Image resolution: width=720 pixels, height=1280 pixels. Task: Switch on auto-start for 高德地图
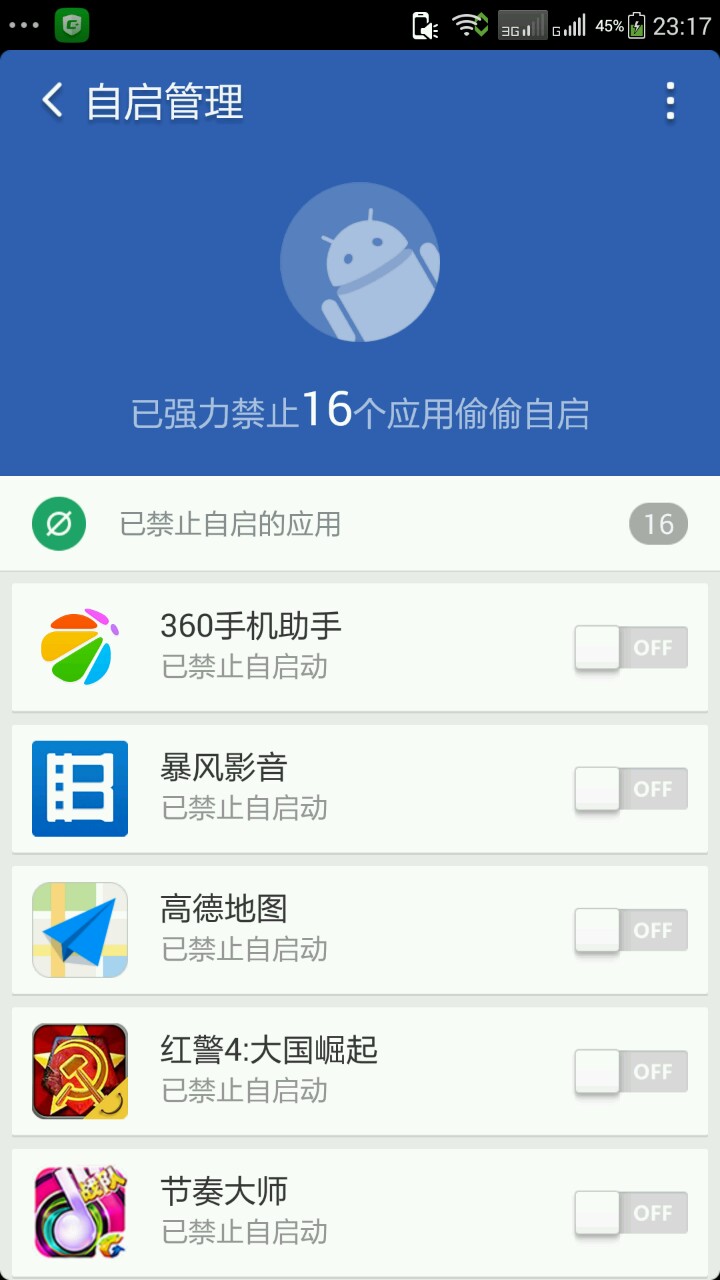coord(631,931)
